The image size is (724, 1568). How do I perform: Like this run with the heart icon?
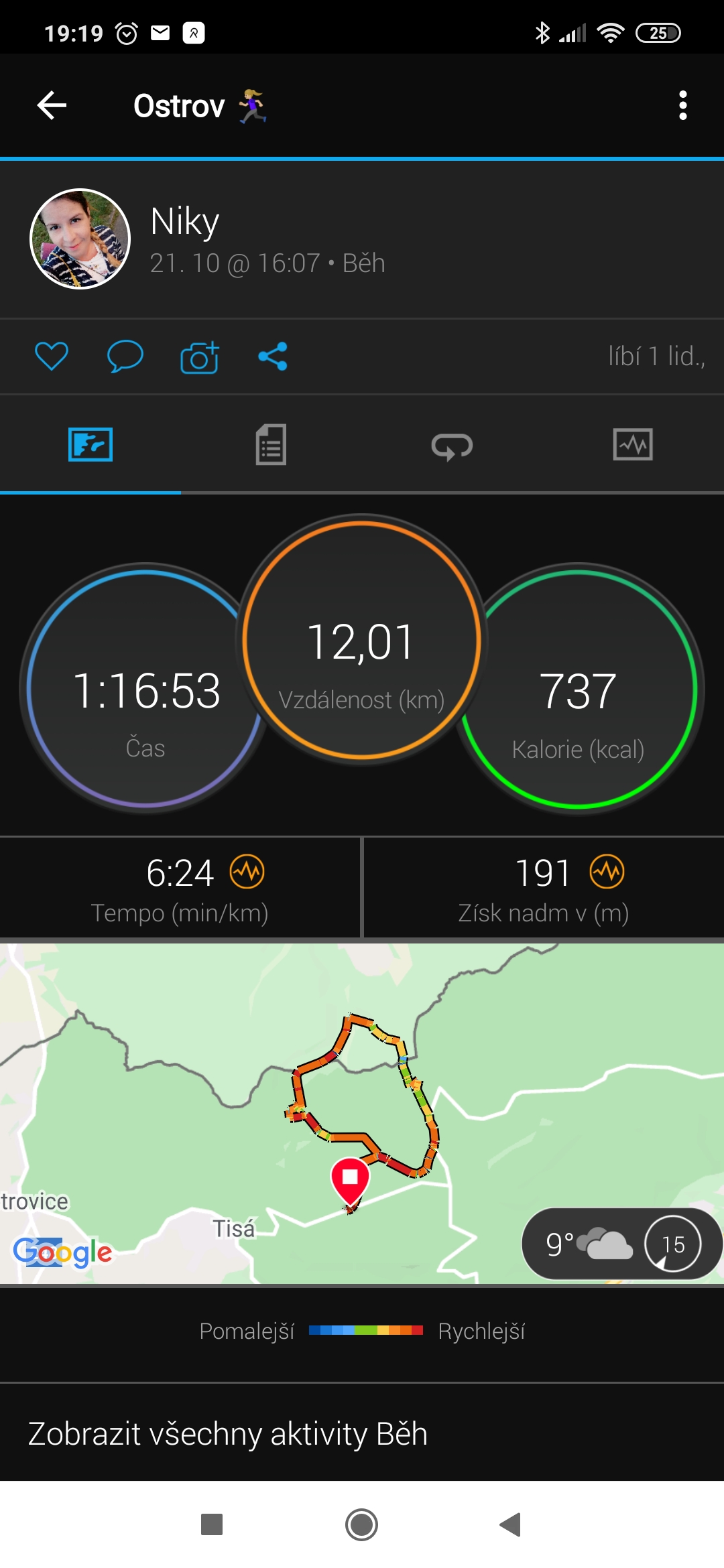(52, 356)
